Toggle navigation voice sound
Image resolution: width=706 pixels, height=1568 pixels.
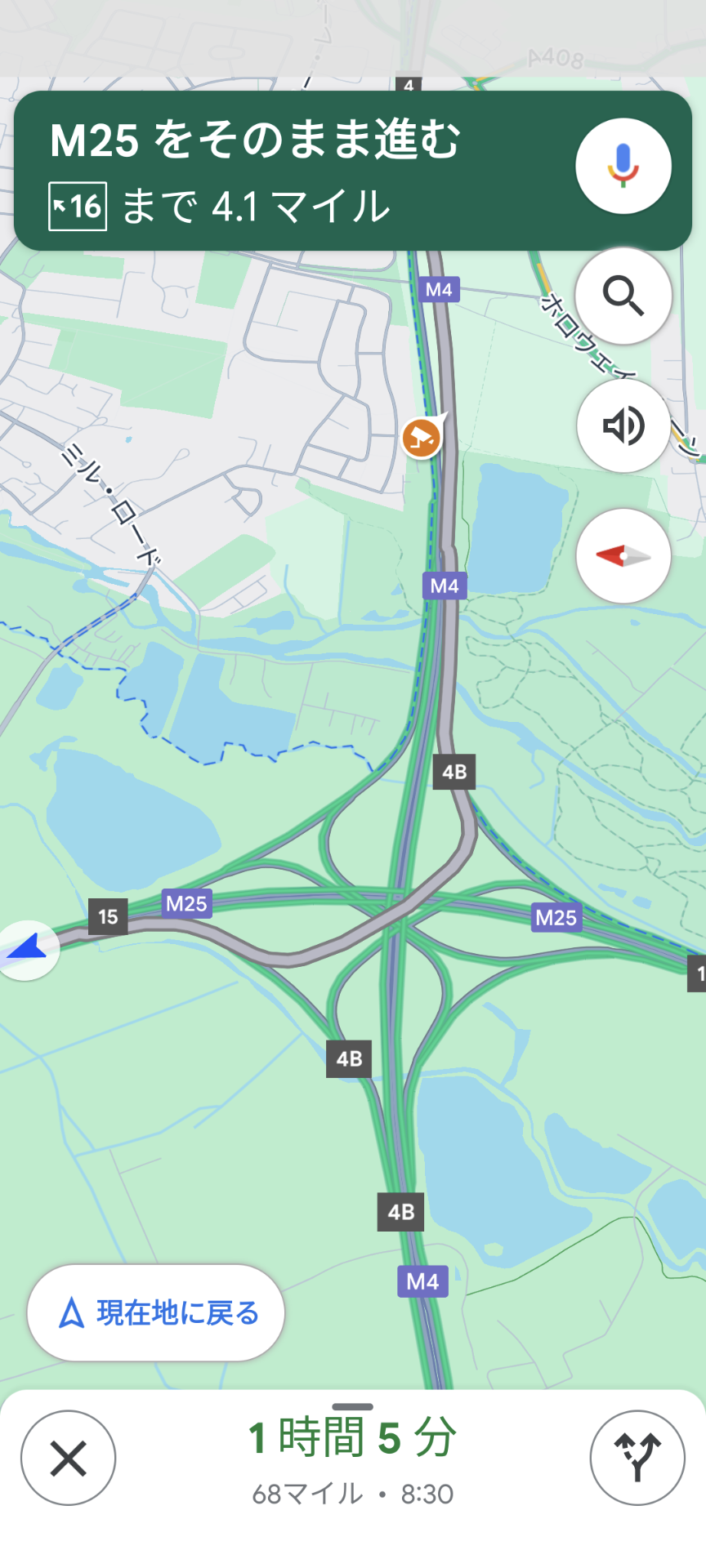(623, 425)
